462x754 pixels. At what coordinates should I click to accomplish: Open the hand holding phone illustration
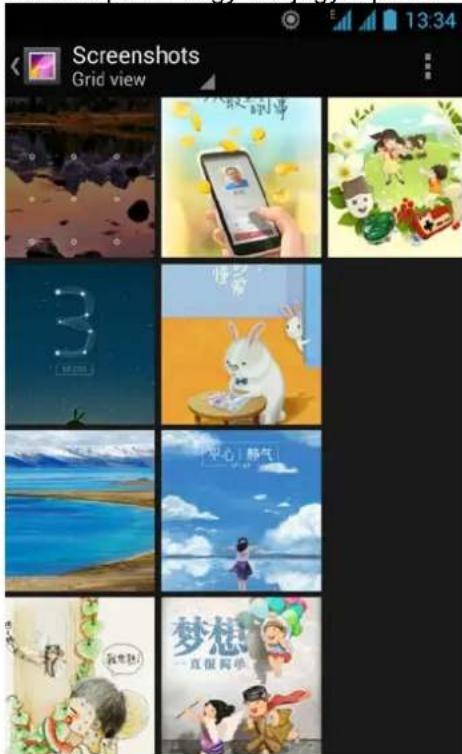click(x=241, y=177)
